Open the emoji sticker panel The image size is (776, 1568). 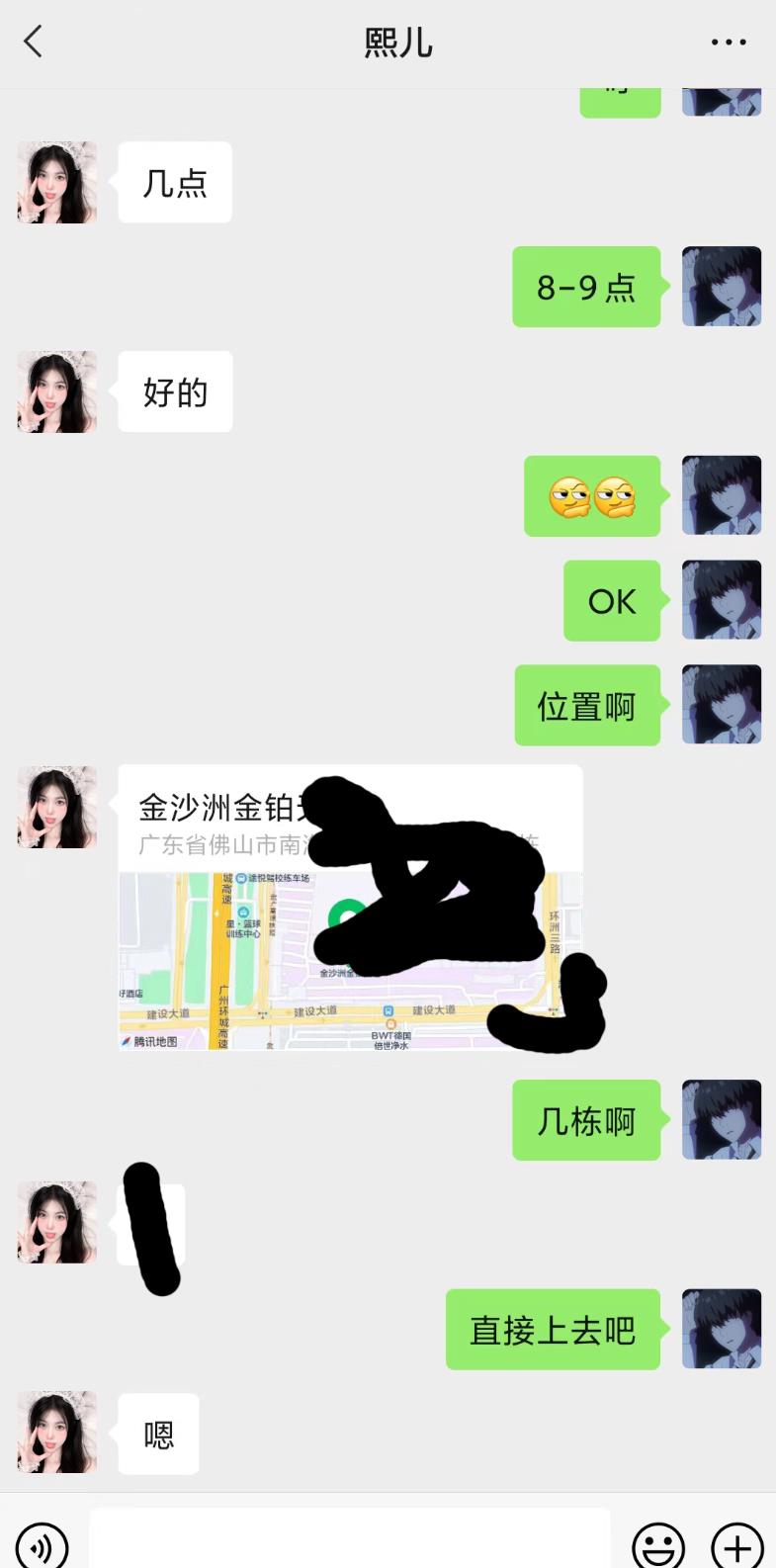[x=658, y=1544]
